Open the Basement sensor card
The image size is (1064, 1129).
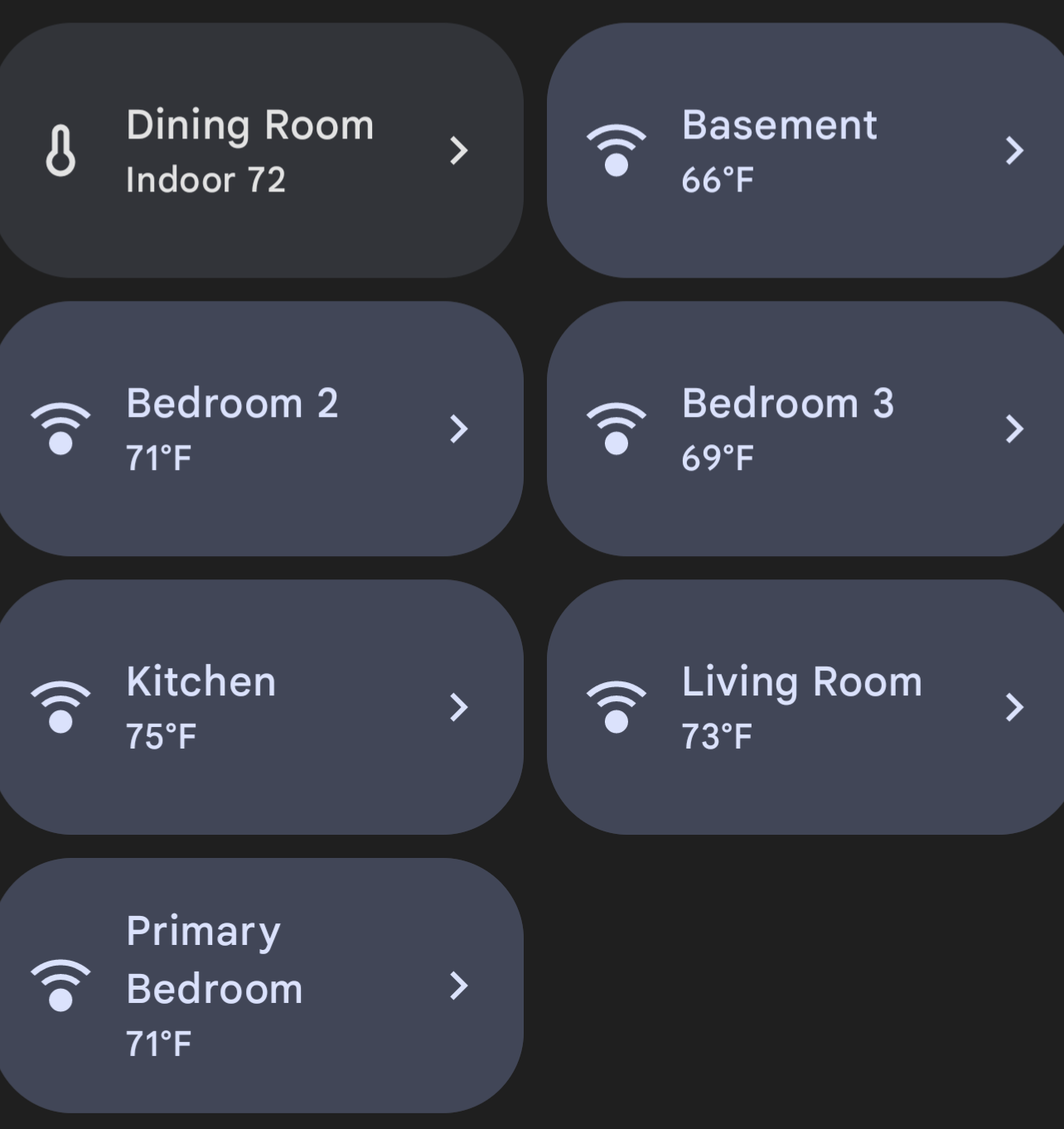tap(804, 151)
